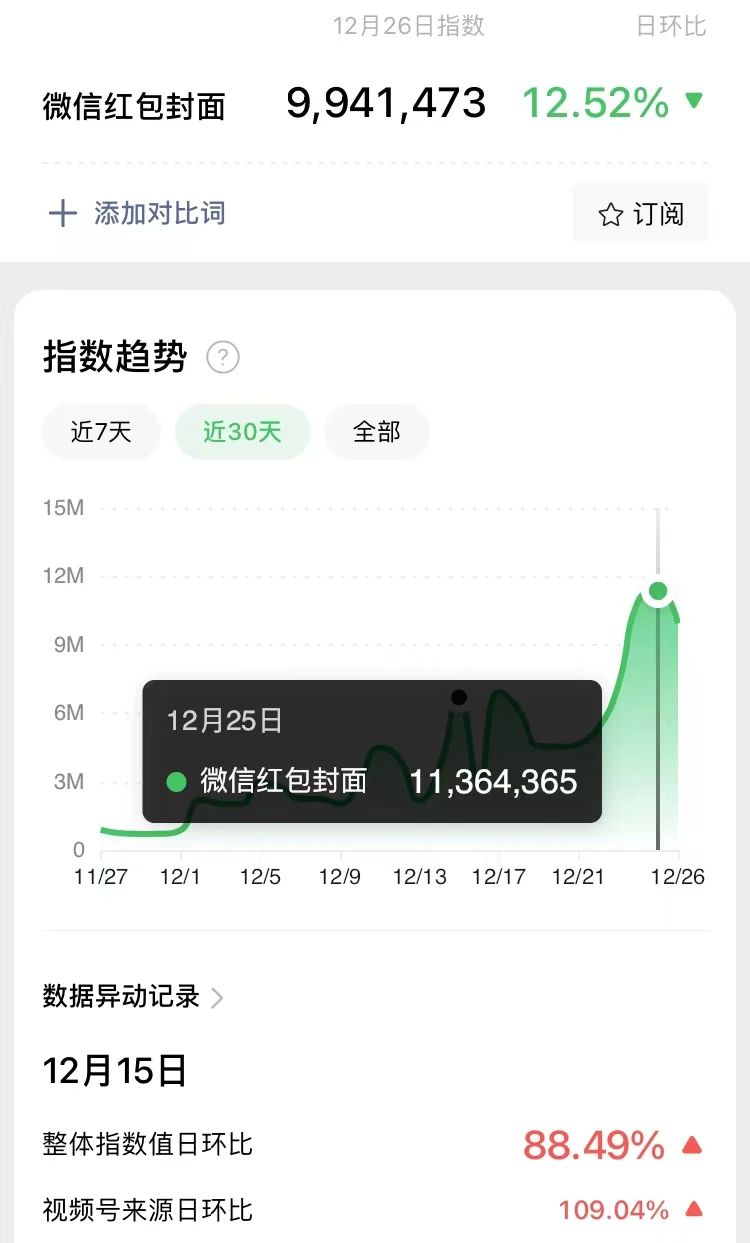This screenshot has width=750, height=1243.
Task: Tap 添加对比词 to add a comparison keyword
Action: point(138,213)
